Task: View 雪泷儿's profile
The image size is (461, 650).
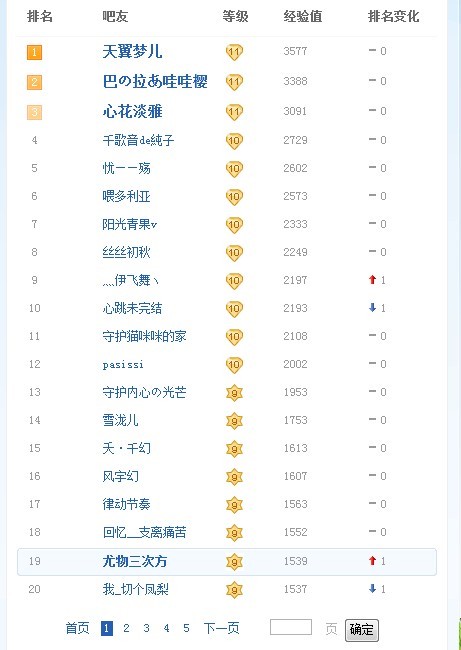Action: click(120, 420)
